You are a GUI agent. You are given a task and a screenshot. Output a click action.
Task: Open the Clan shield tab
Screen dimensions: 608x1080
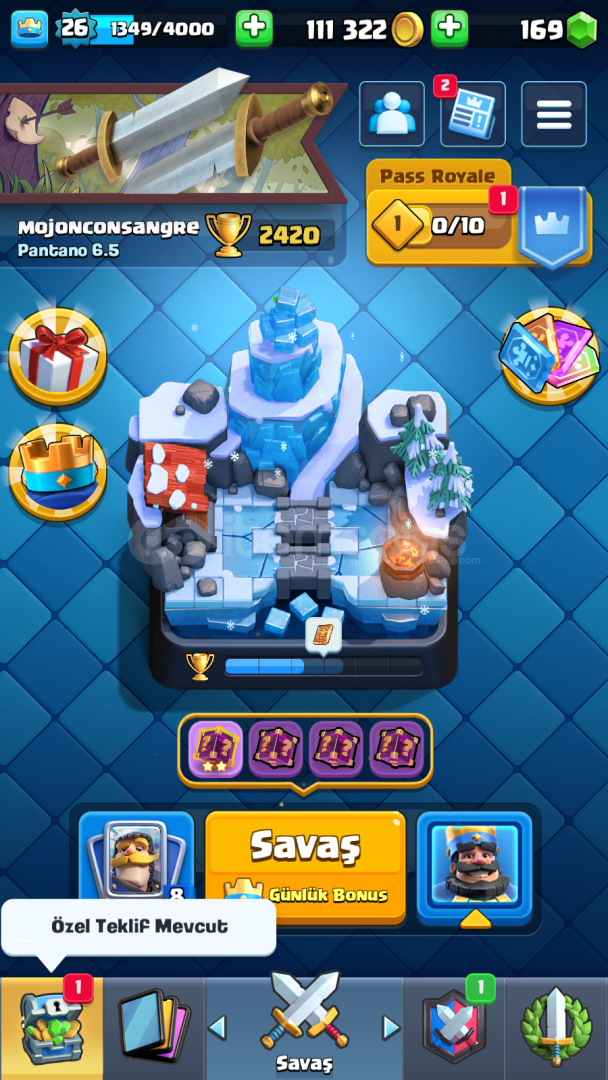454,1028
